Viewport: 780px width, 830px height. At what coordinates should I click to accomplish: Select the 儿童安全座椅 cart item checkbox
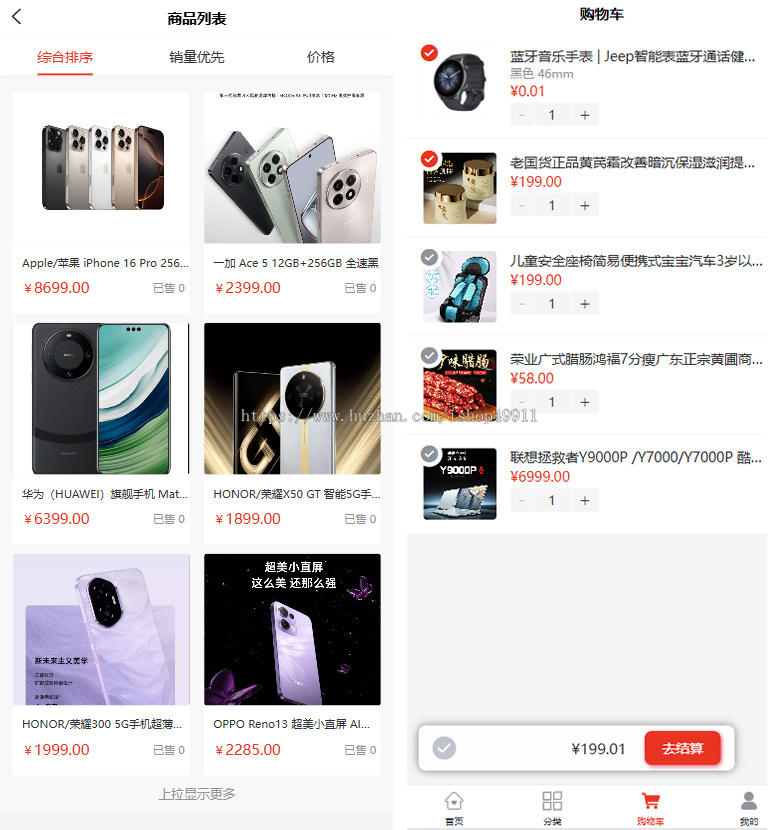(430, 257)
